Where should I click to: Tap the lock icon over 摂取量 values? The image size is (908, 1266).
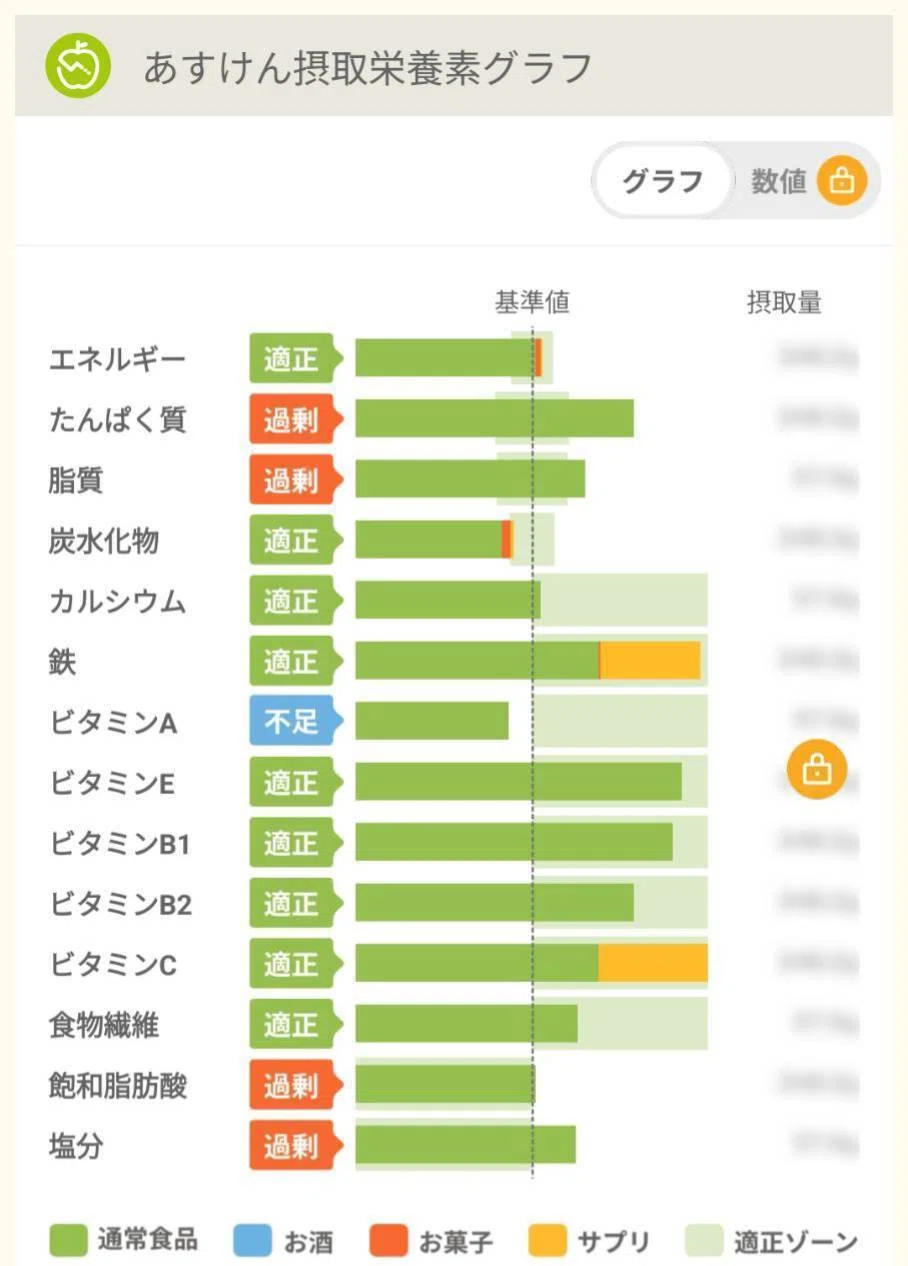[817, 770]
